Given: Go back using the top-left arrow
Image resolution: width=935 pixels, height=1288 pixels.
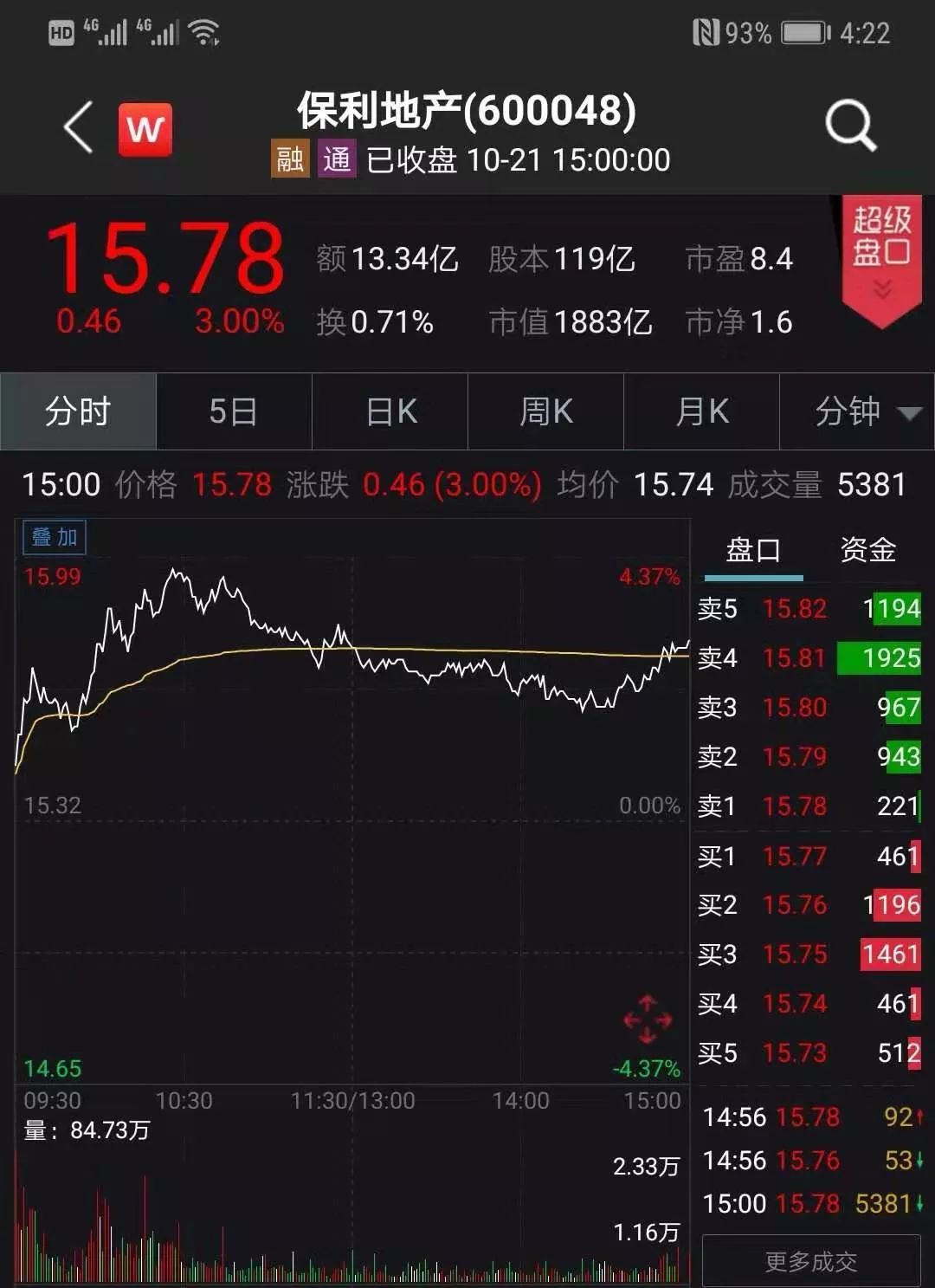Looking at the screenshot, I should [x=79, y=127].
